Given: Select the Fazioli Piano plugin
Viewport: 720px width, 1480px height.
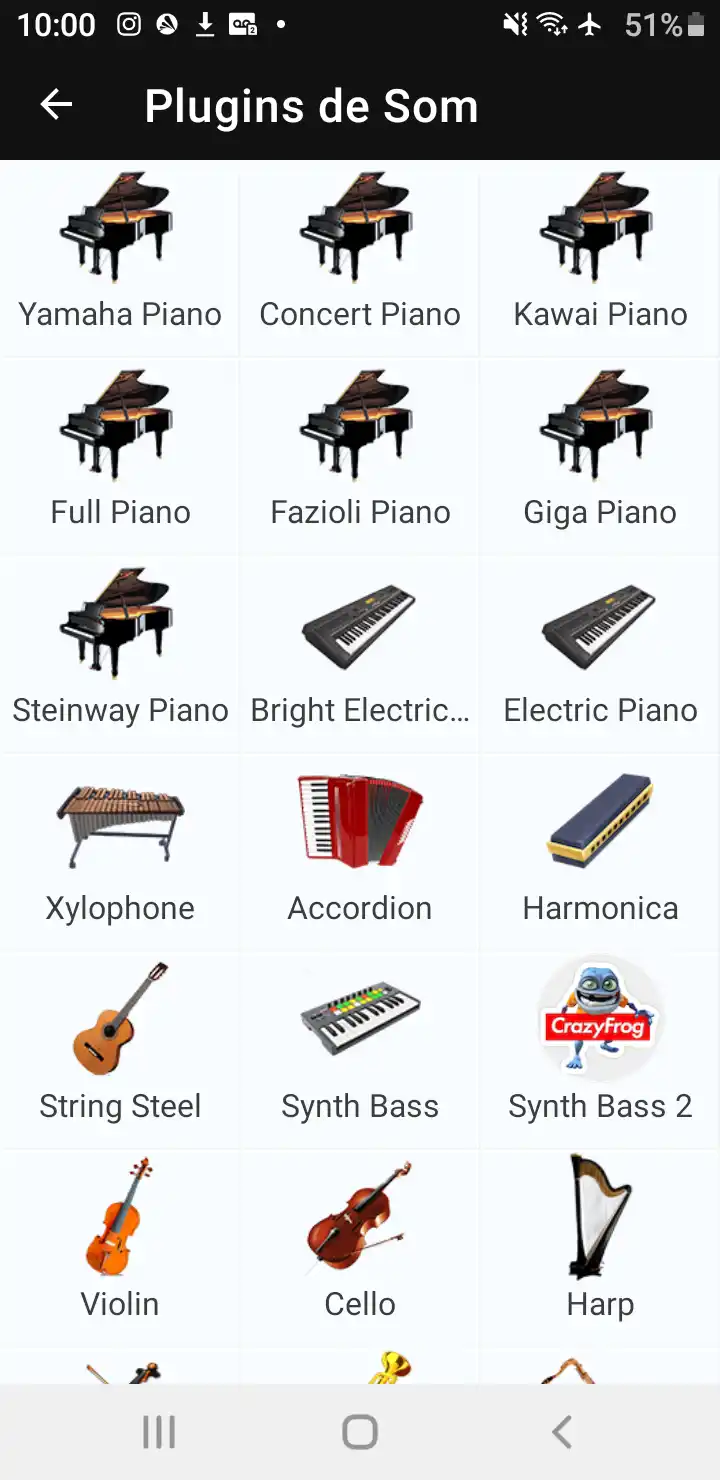Looking at the screenshot, I should [360, 456].
